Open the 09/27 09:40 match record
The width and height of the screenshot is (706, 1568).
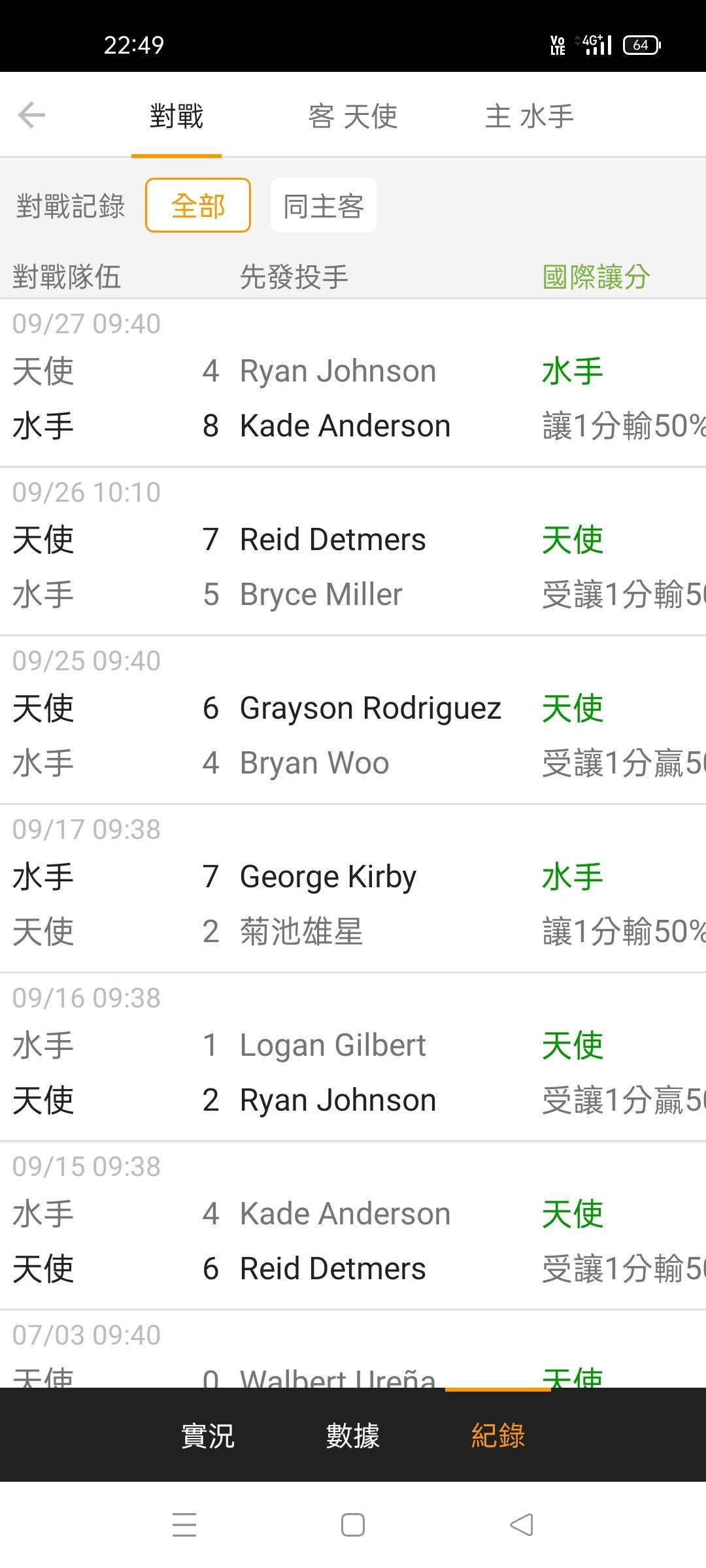(353, 383)
